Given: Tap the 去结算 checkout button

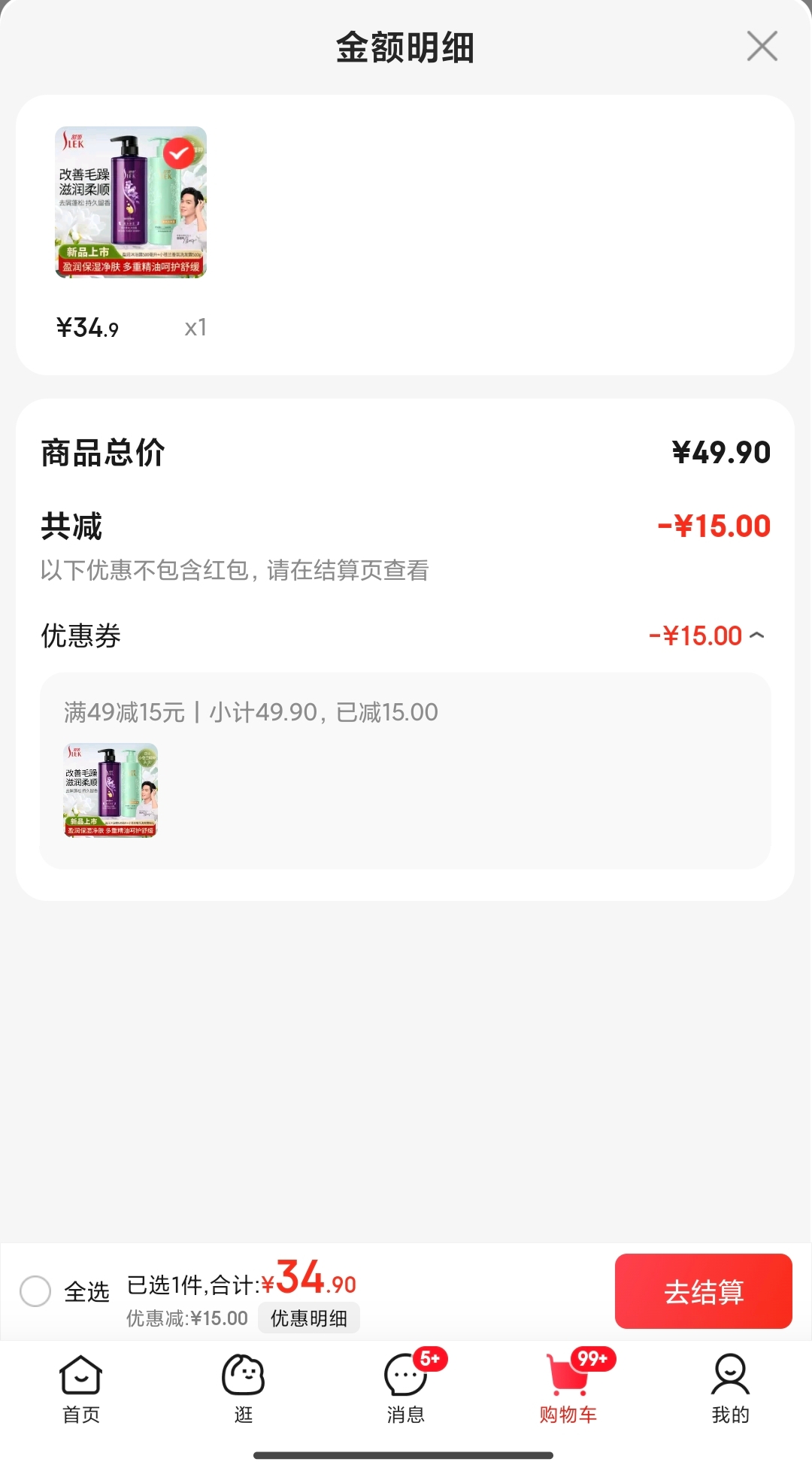Looking at the screenshot, I should pos(703,1291).
